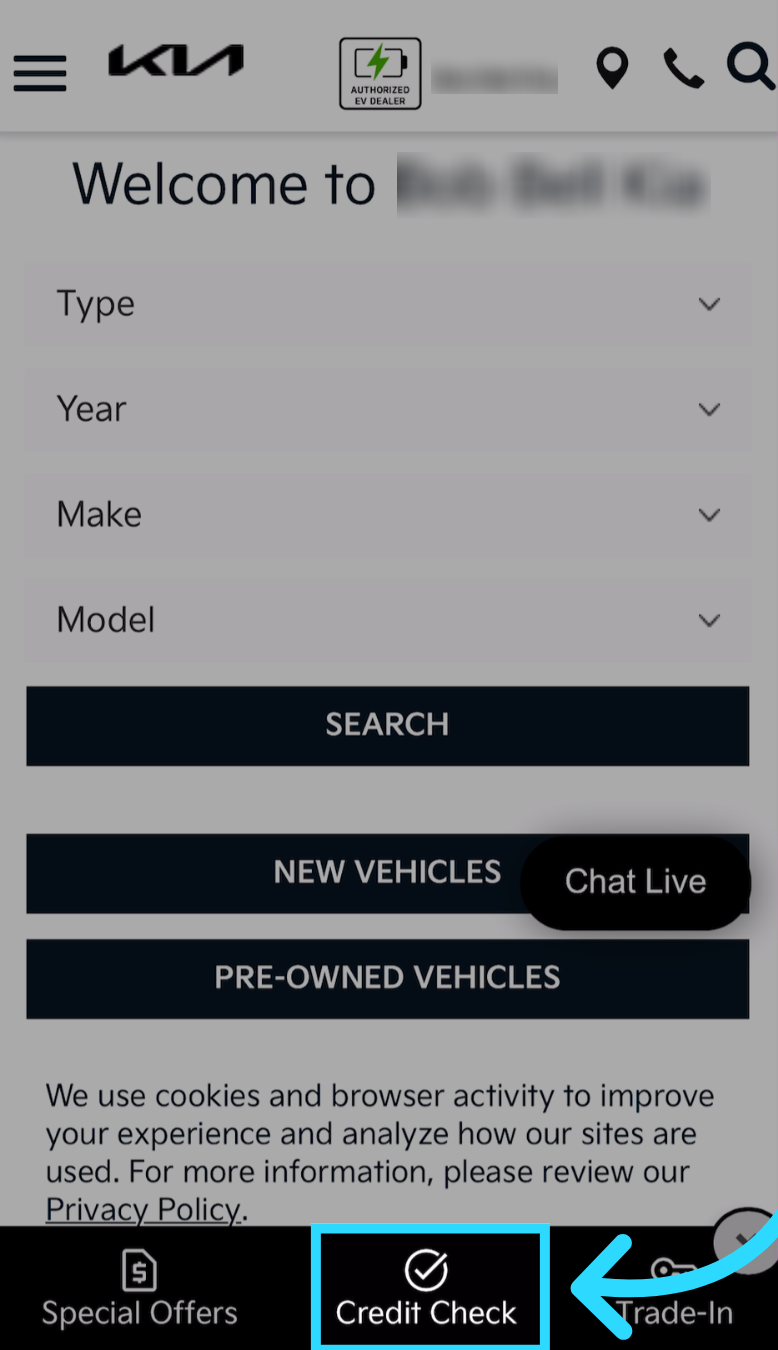Open the Make dropdown
Viewport: 778px width, 1350px height.
[387, 514]
